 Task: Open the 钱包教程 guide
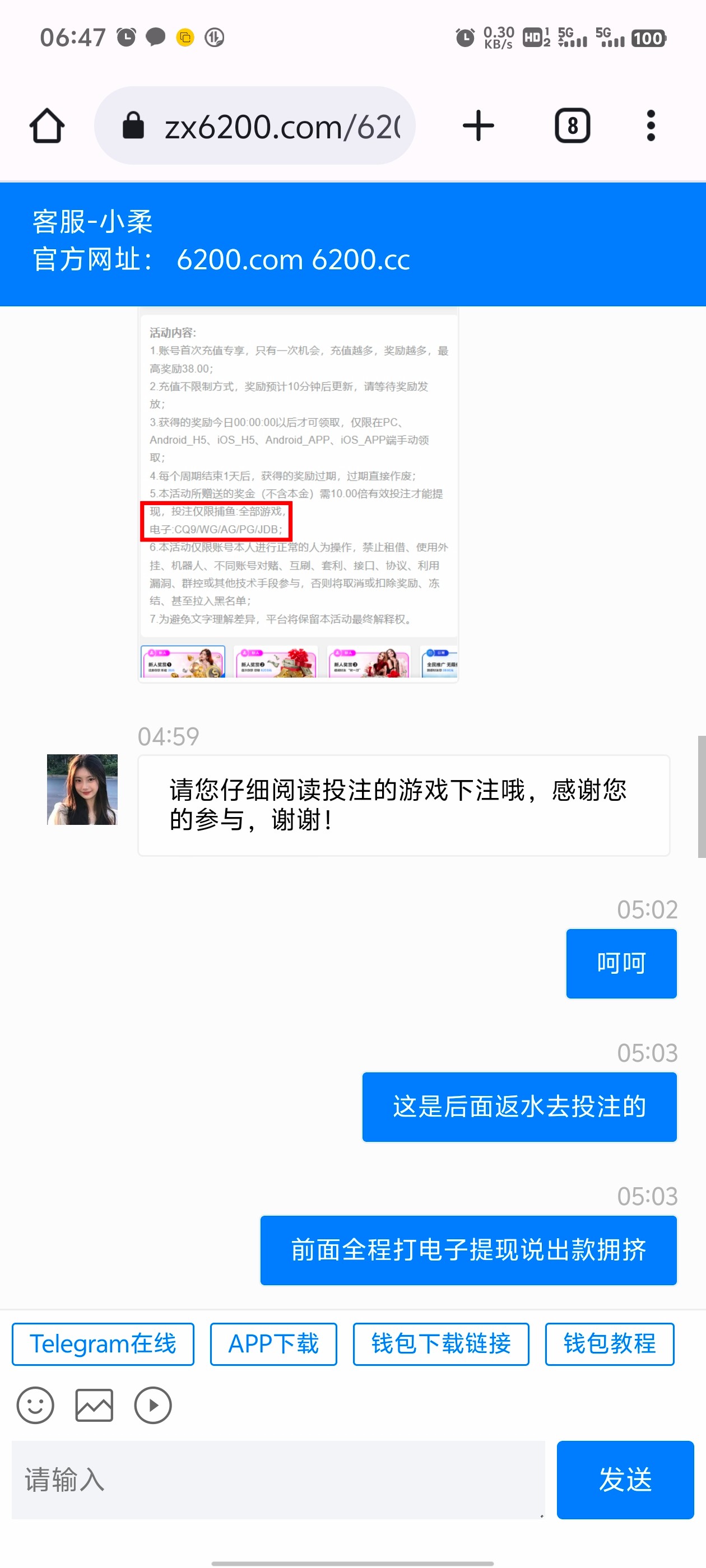tap(609, 1344)
